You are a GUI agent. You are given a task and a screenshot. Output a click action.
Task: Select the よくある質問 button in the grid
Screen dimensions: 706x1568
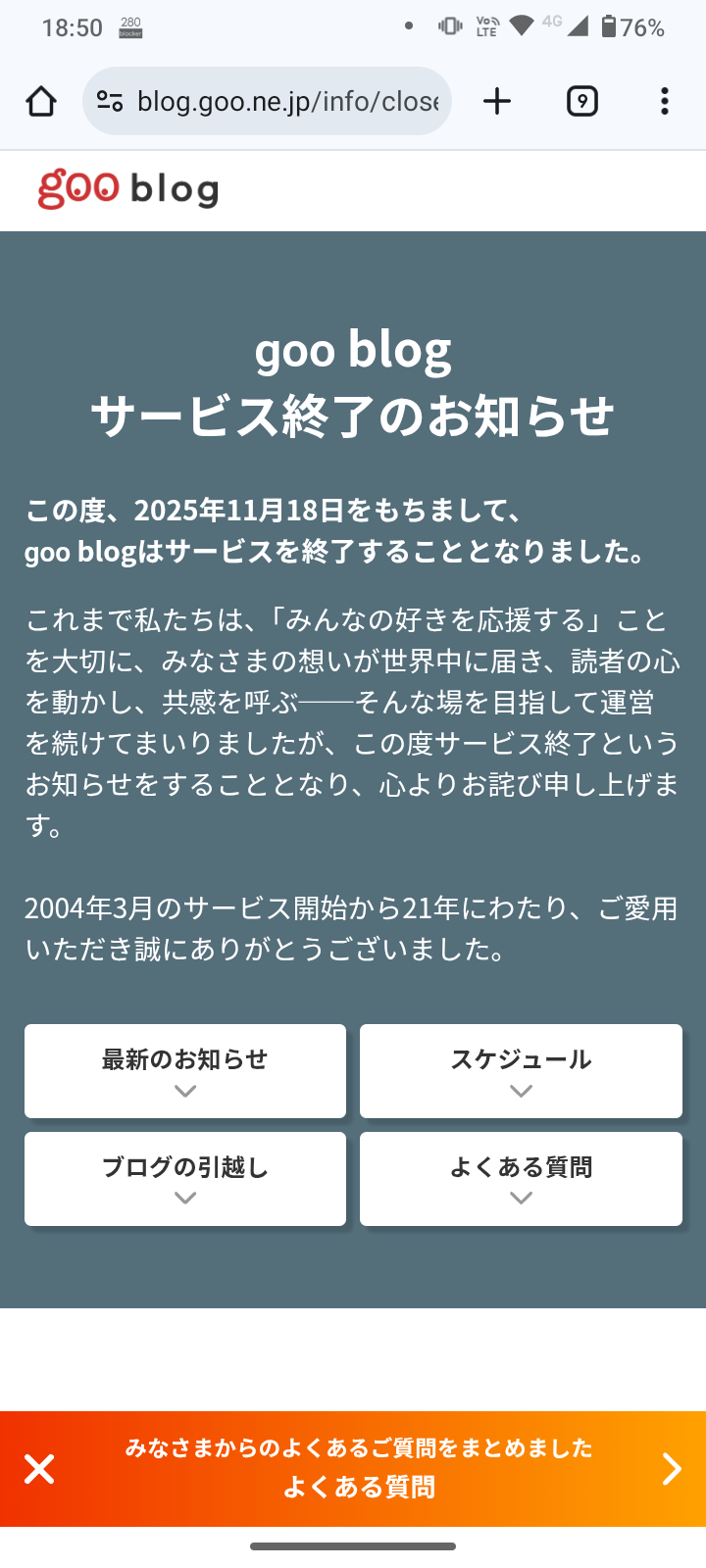point(521,1179)
